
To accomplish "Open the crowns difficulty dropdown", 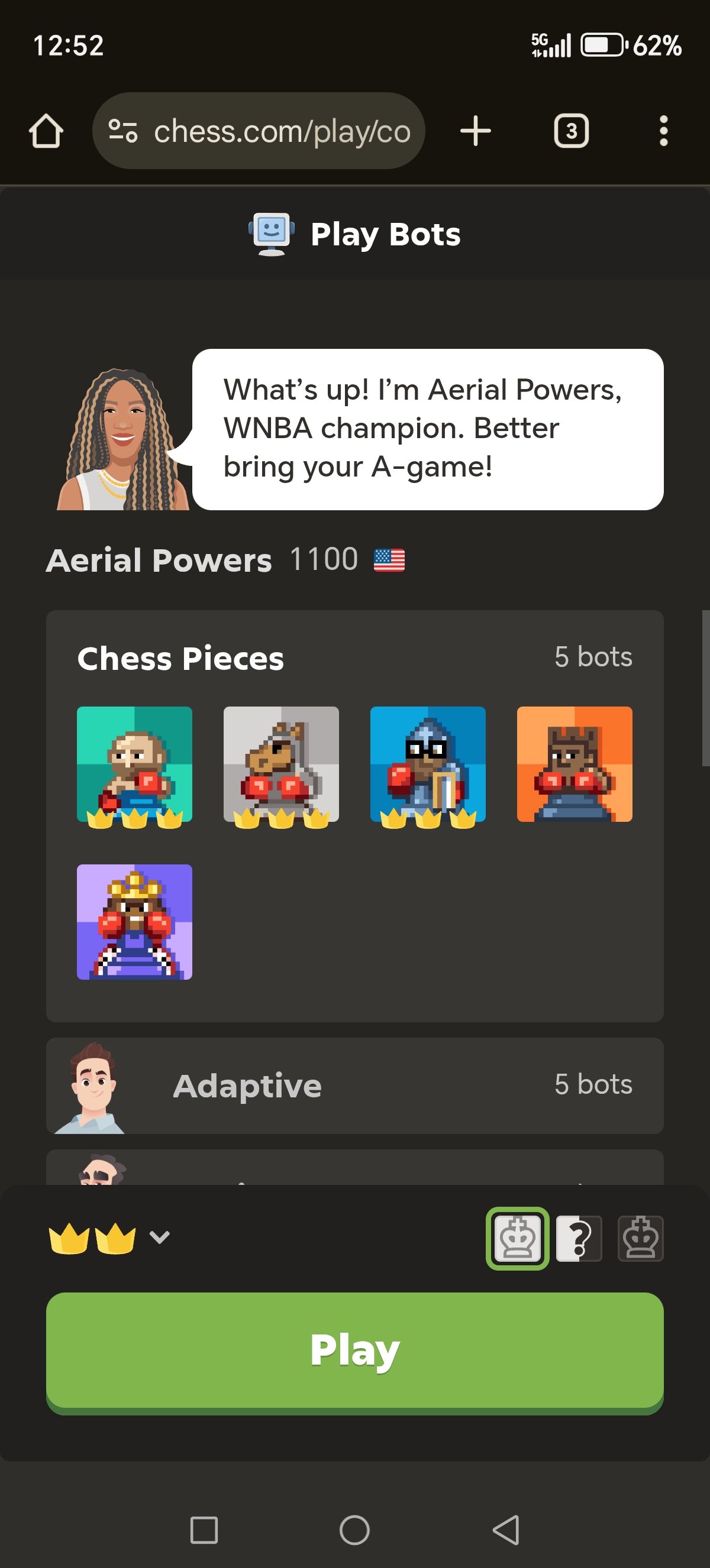I will click(x=109, y=1237).
